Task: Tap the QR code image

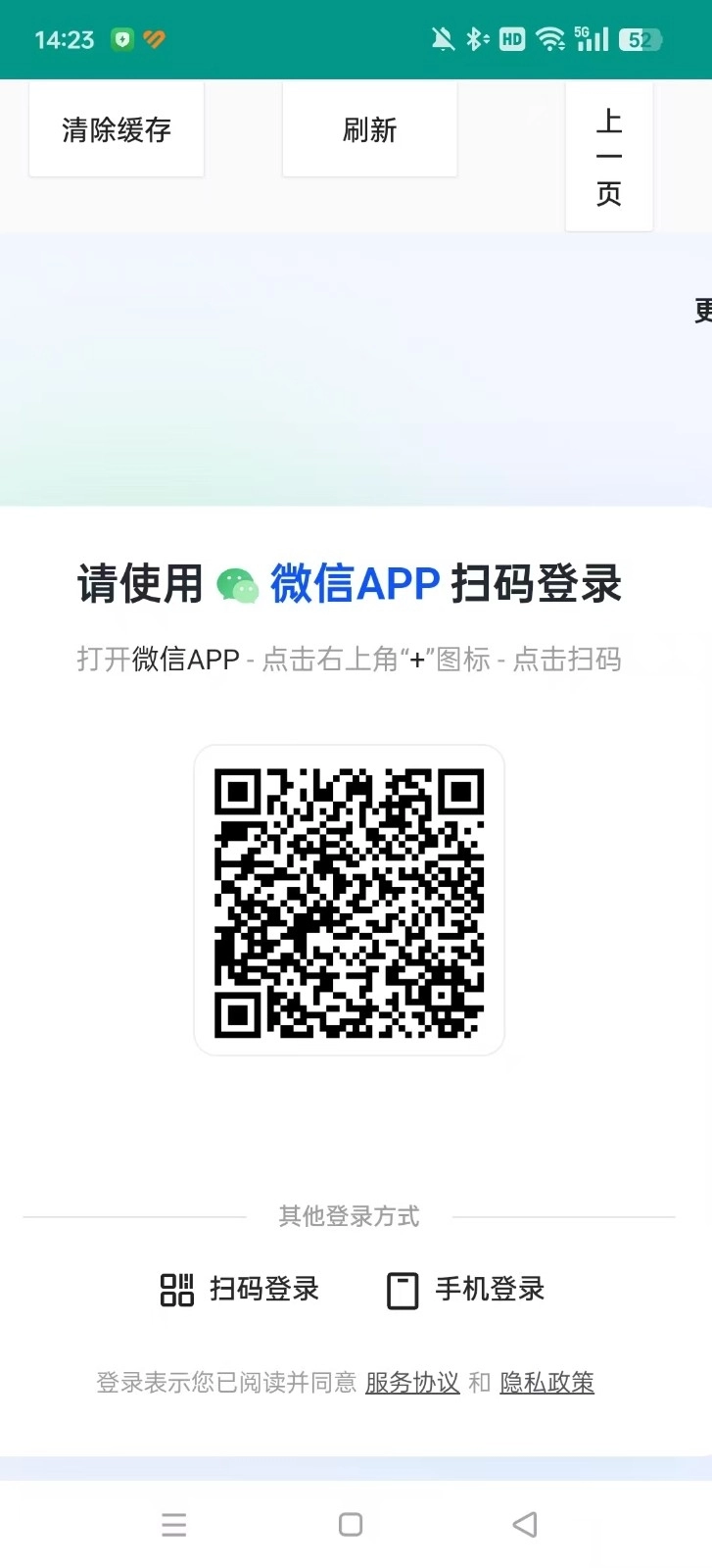Action: pos(349,900)
